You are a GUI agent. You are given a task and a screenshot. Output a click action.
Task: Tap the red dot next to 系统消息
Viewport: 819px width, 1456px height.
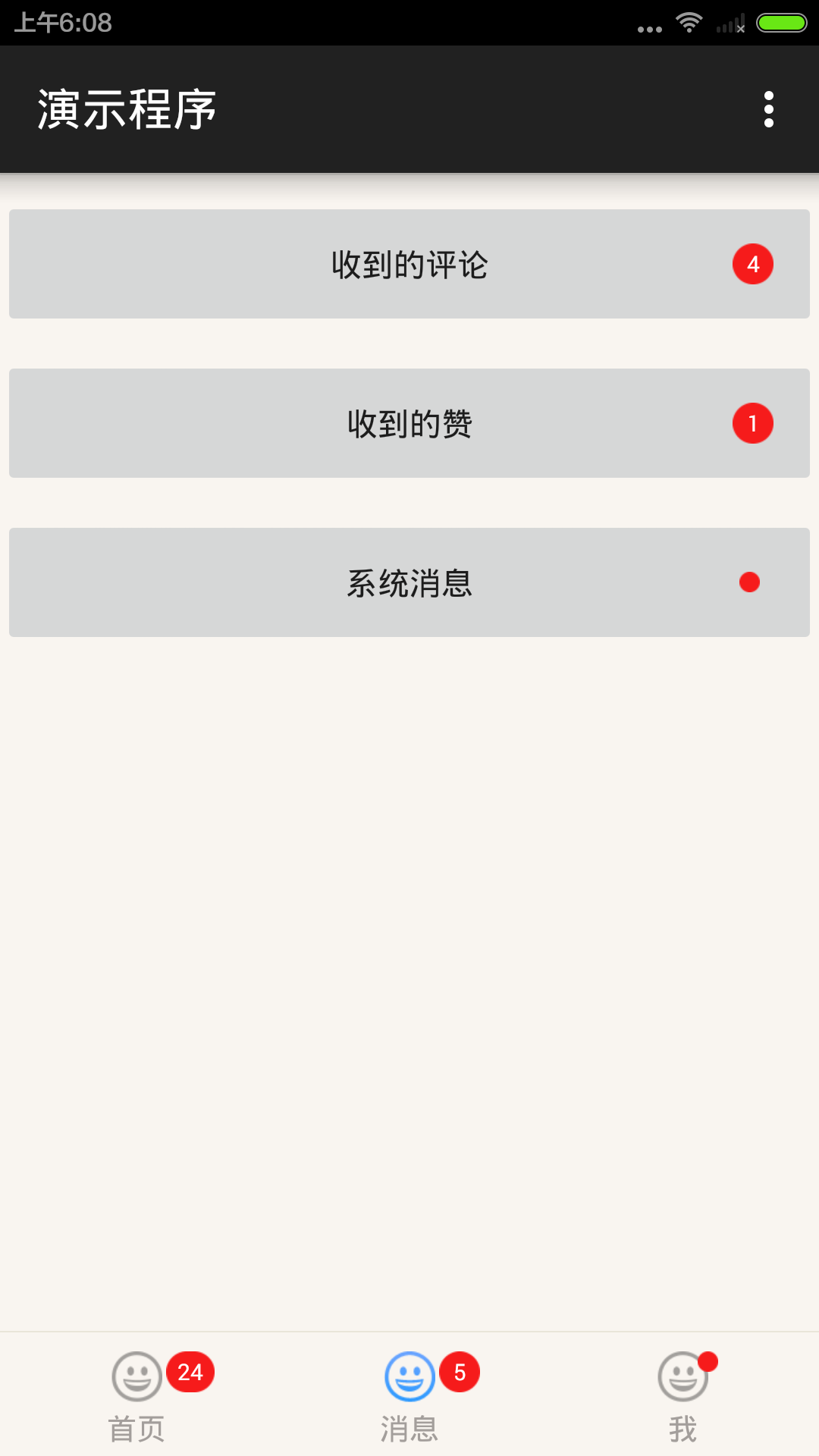click(750, 582)
